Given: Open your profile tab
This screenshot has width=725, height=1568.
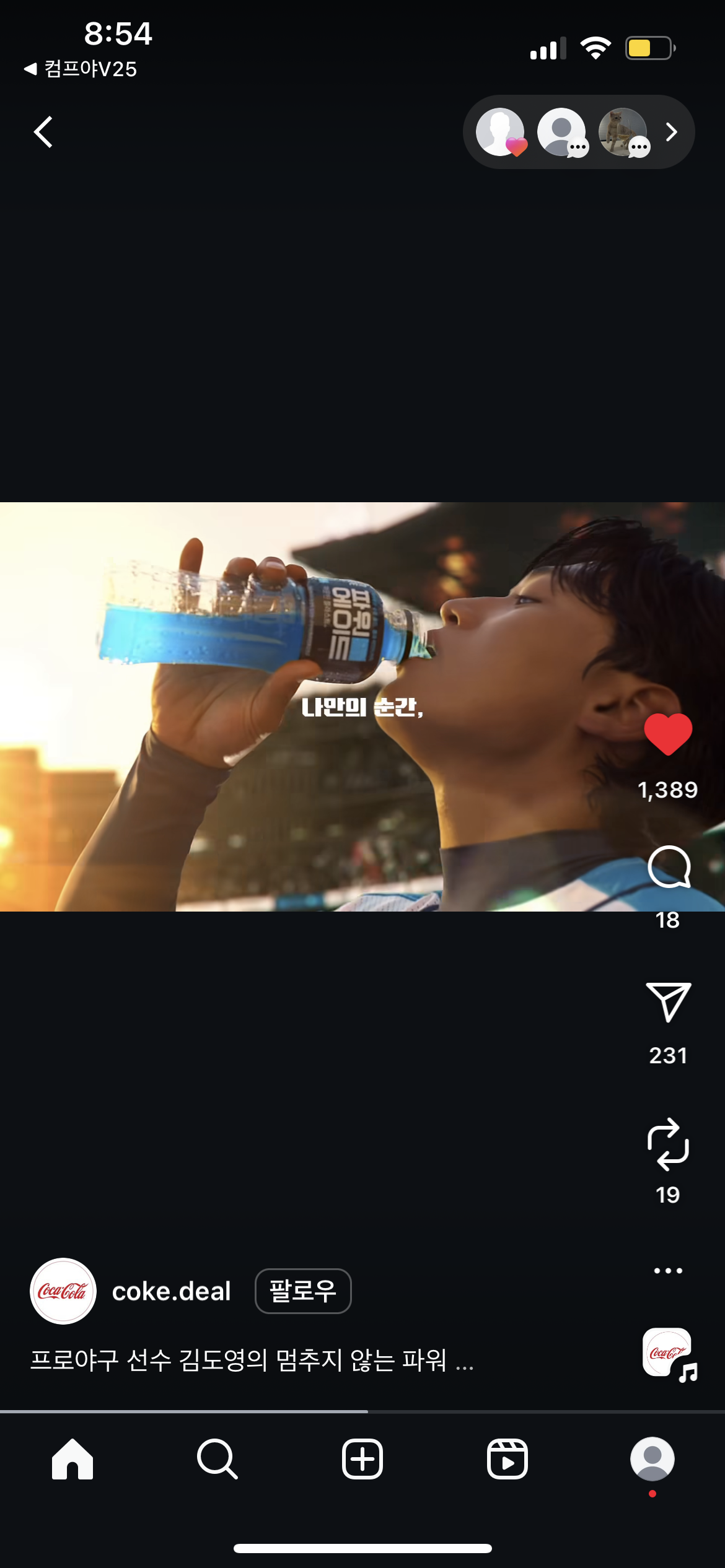Looking at the screenshot, I should 652,1460.
